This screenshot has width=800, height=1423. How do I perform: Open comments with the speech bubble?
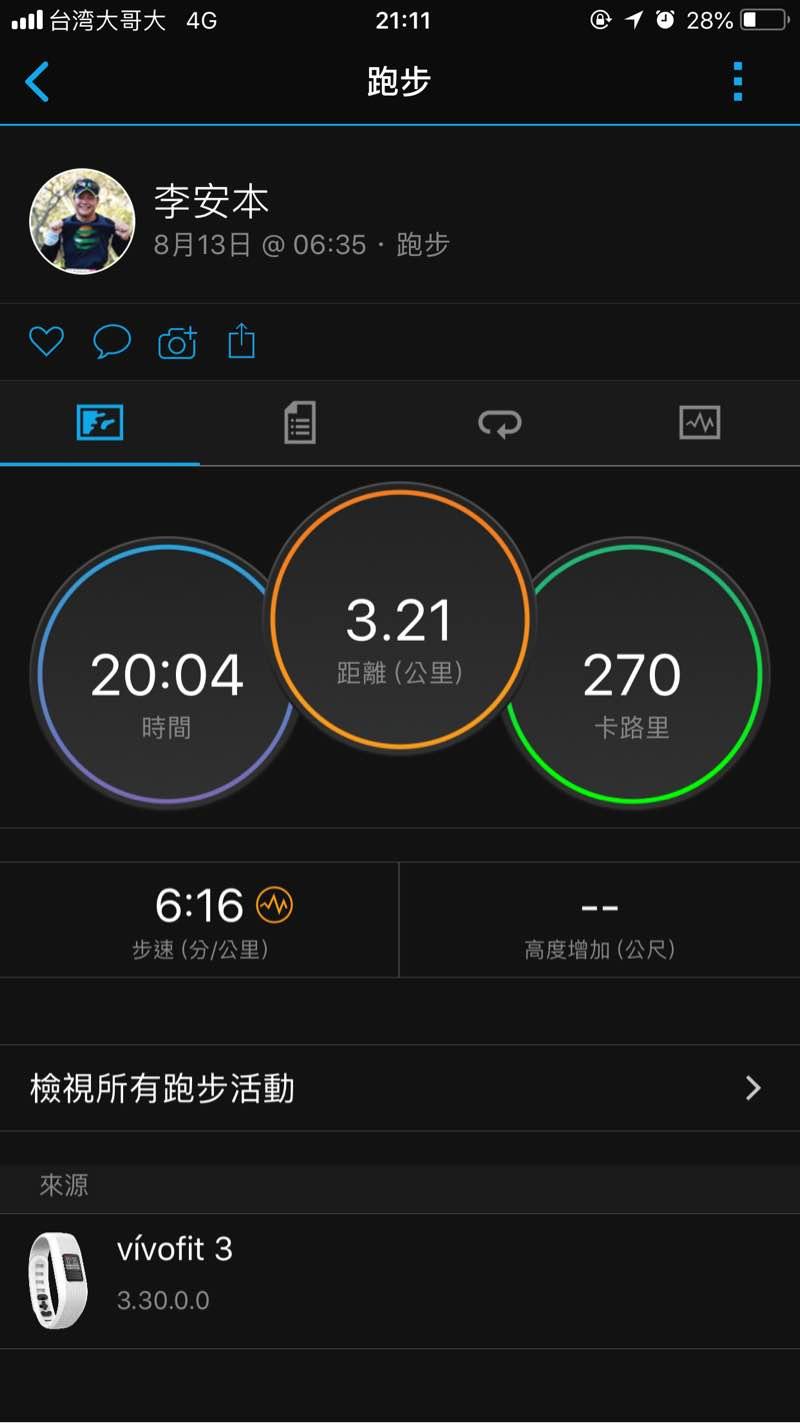point(112,342)
